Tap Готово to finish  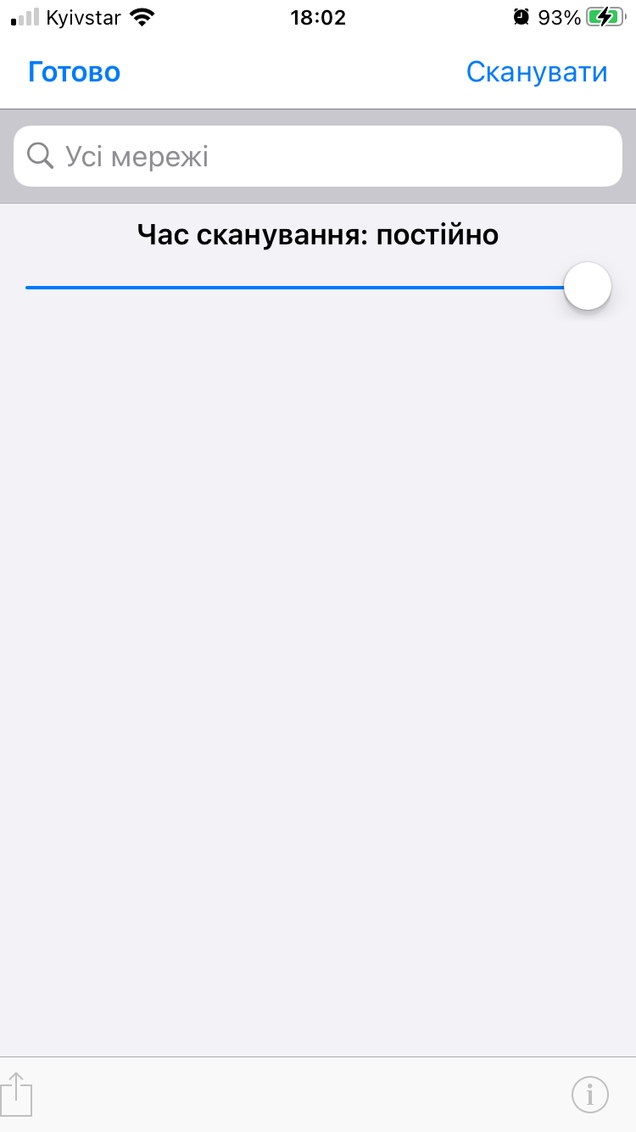click(74, 72)
